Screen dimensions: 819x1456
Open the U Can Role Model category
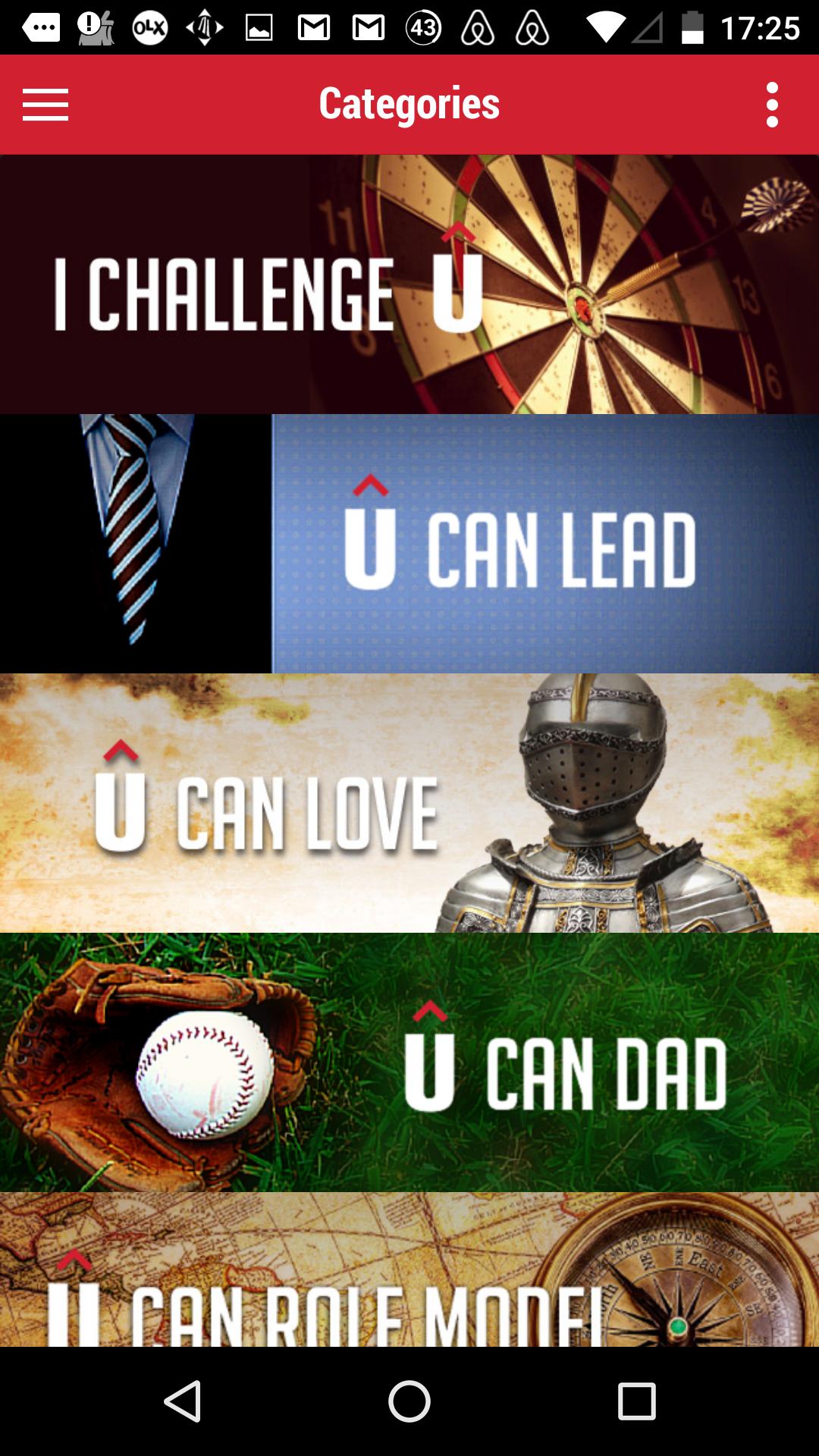point(409,1270)
